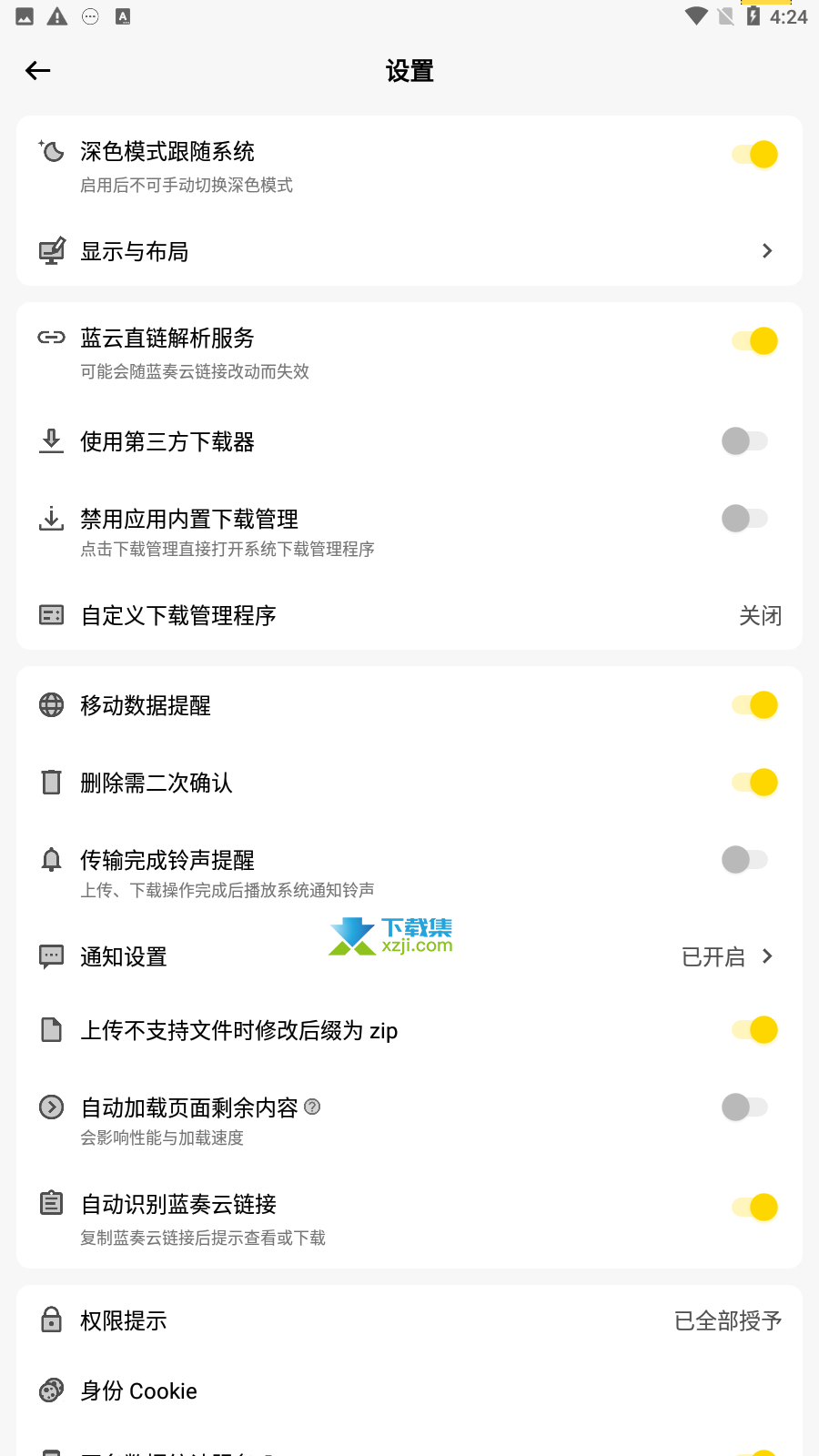Open 显示与布局 settings

pos(409,251)
